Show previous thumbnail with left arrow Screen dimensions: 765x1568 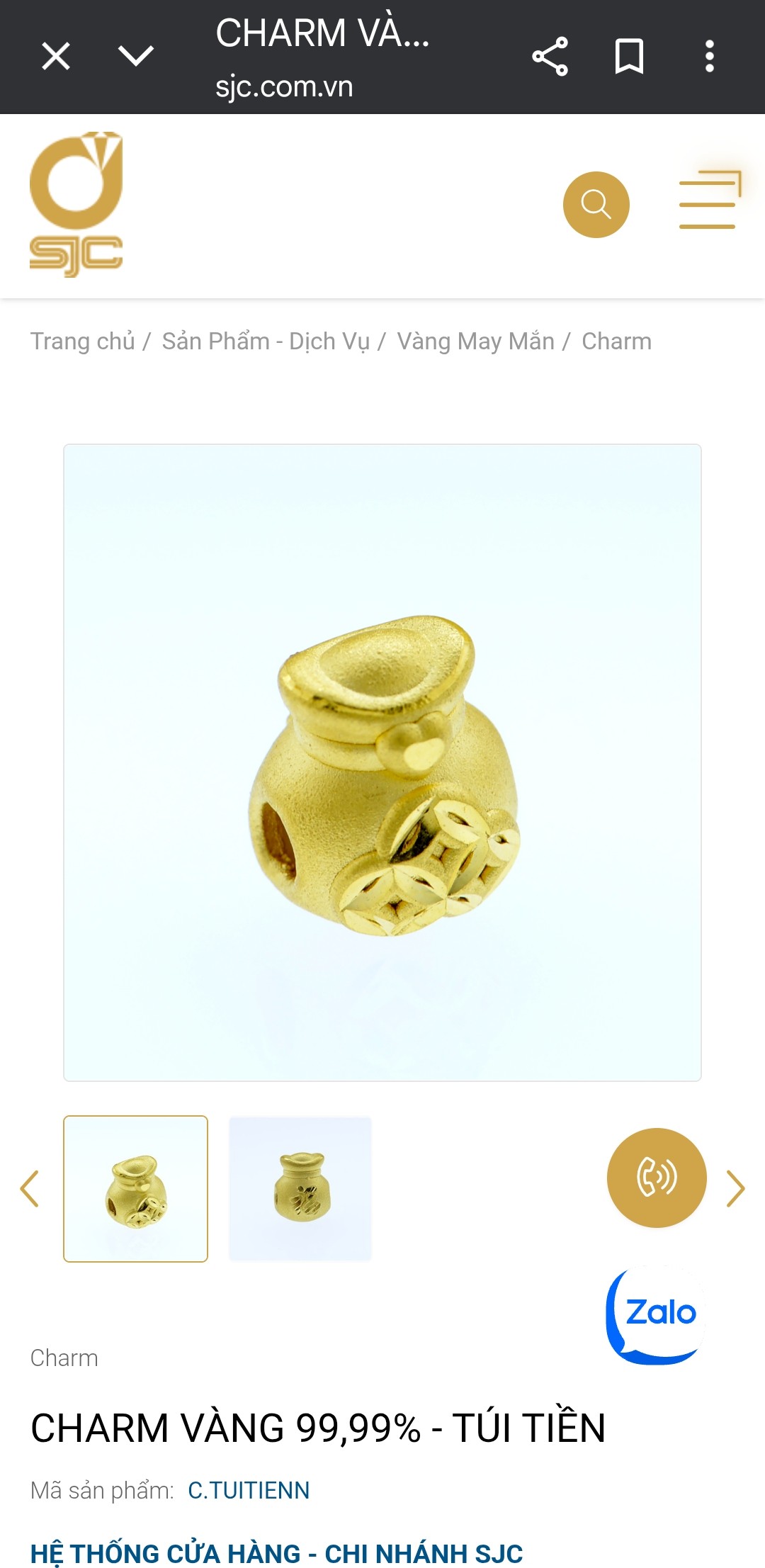(30, 1189)
